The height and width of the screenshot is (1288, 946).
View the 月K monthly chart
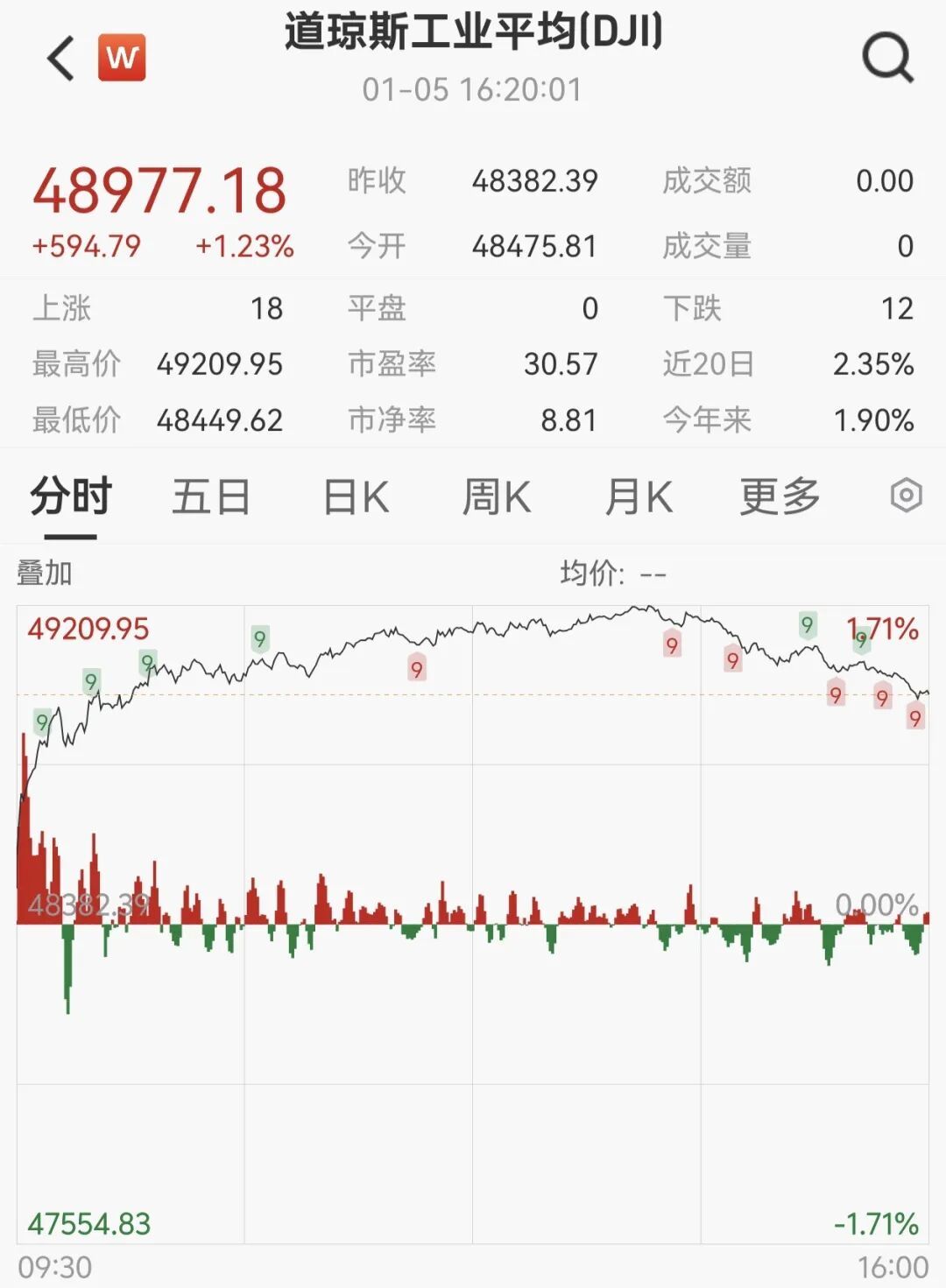639,496
